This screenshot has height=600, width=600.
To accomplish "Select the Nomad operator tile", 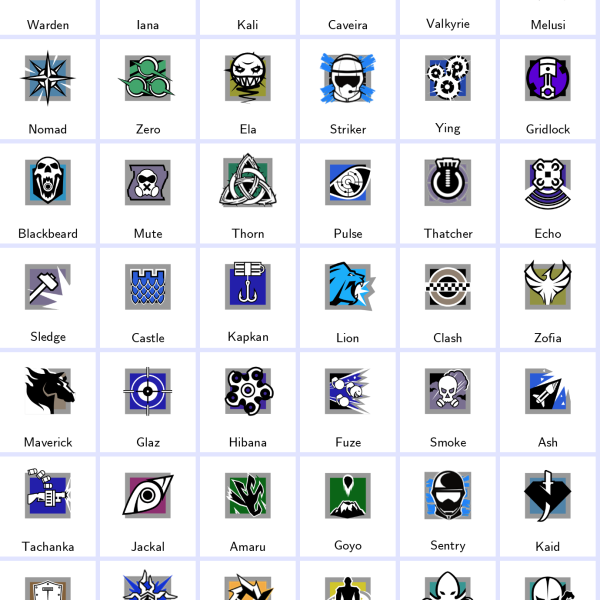I will [x=48, y=80].
